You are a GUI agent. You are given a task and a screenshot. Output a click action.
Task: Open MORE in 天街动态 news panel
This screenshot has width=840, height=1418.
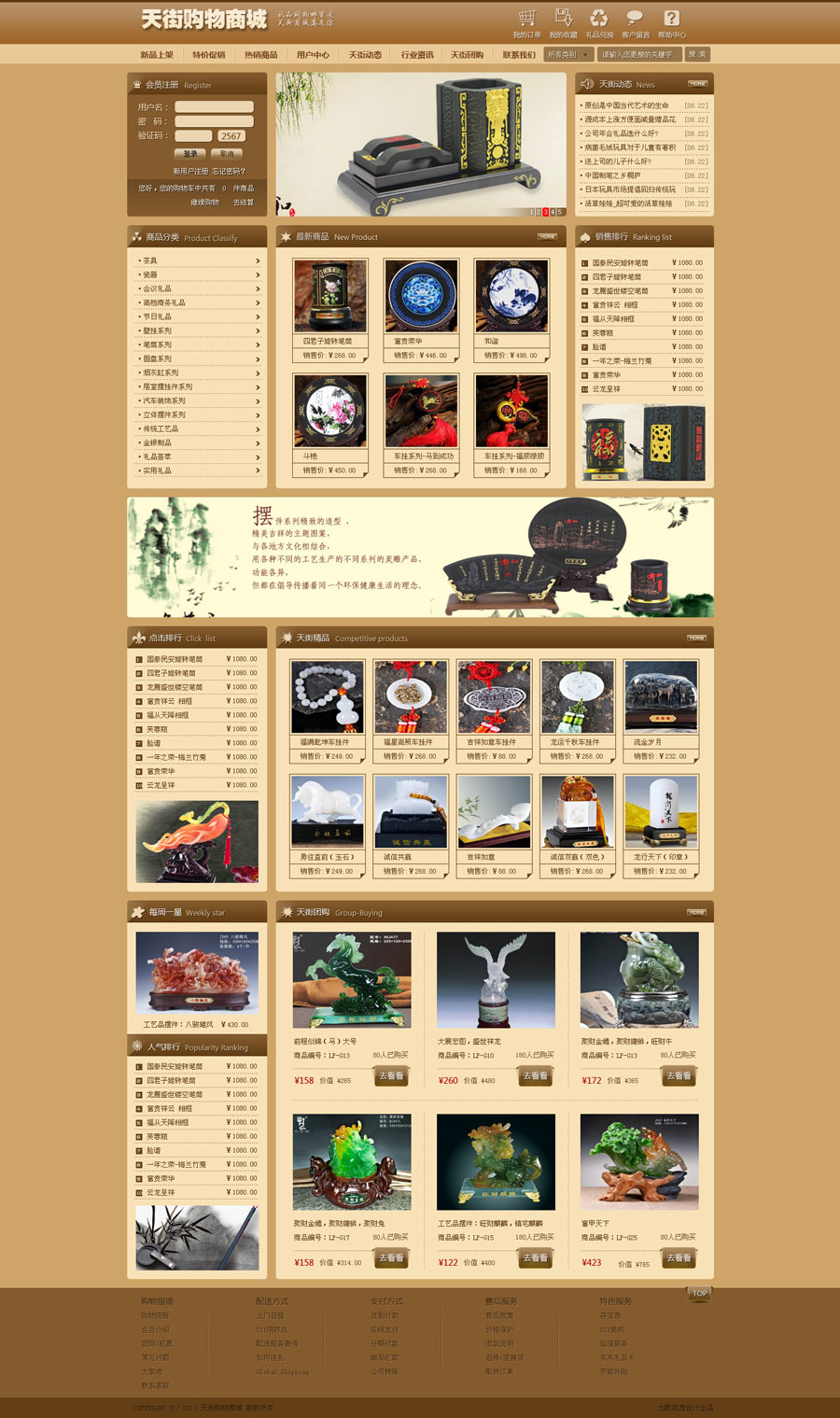point(697,84)
